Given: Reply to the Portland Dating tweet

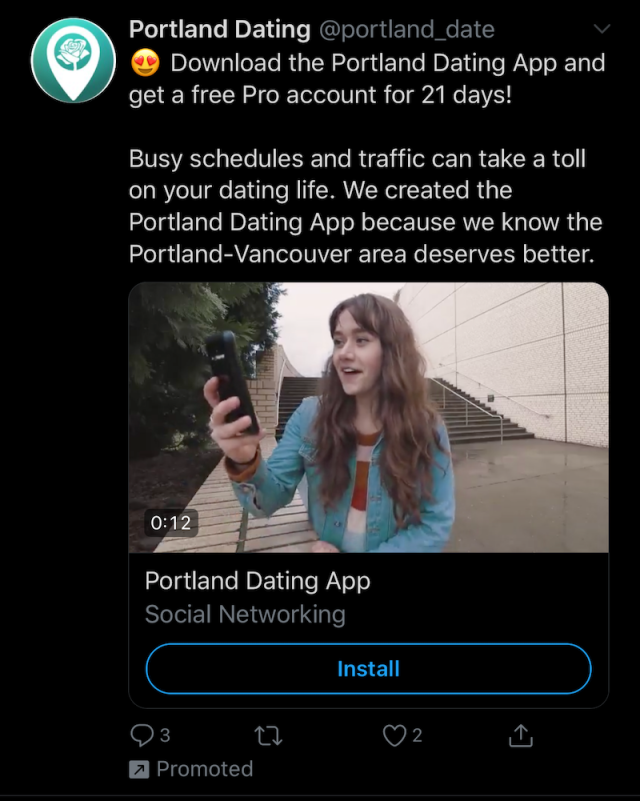Looking at the screenshot, I should point(142,736).
